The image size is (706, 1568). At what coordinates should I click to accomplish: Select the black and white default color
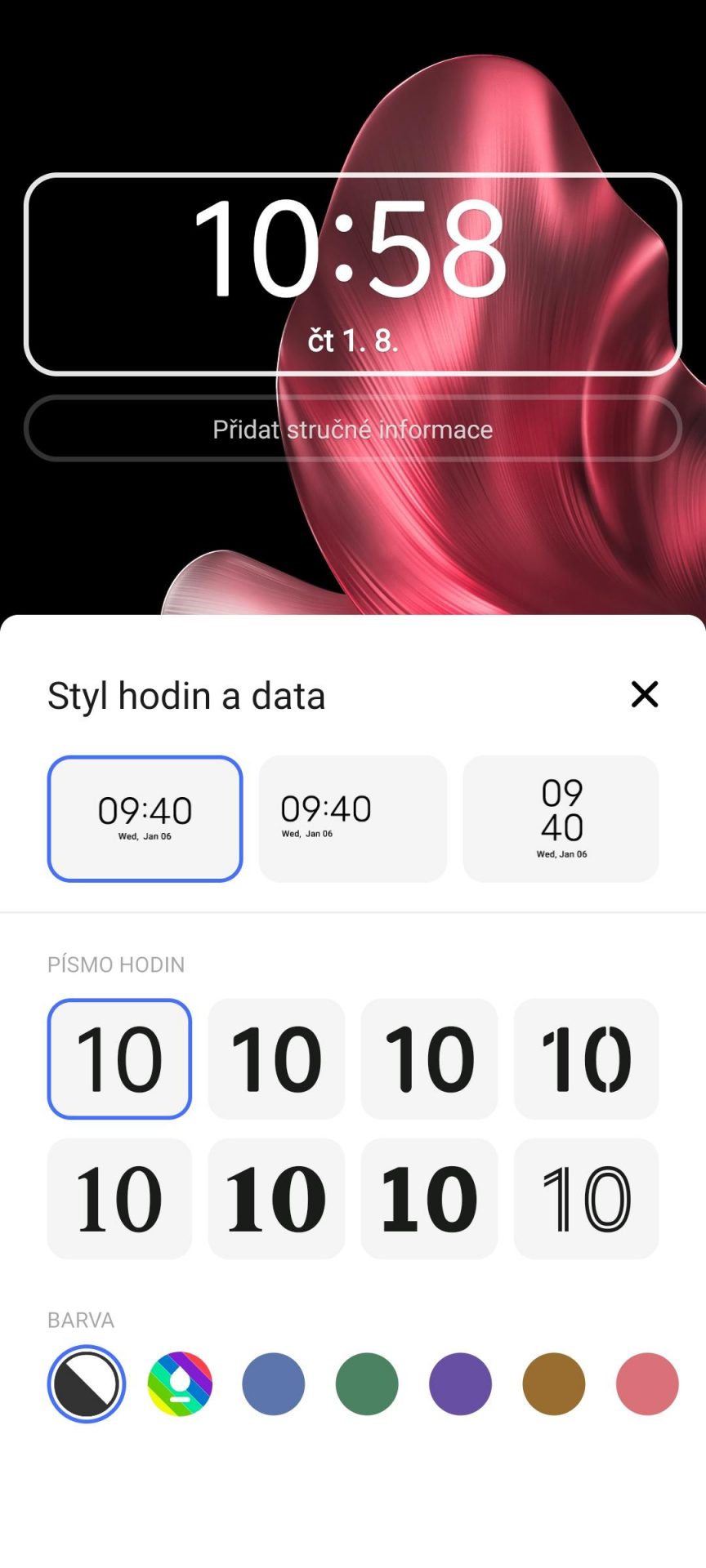87,1384
